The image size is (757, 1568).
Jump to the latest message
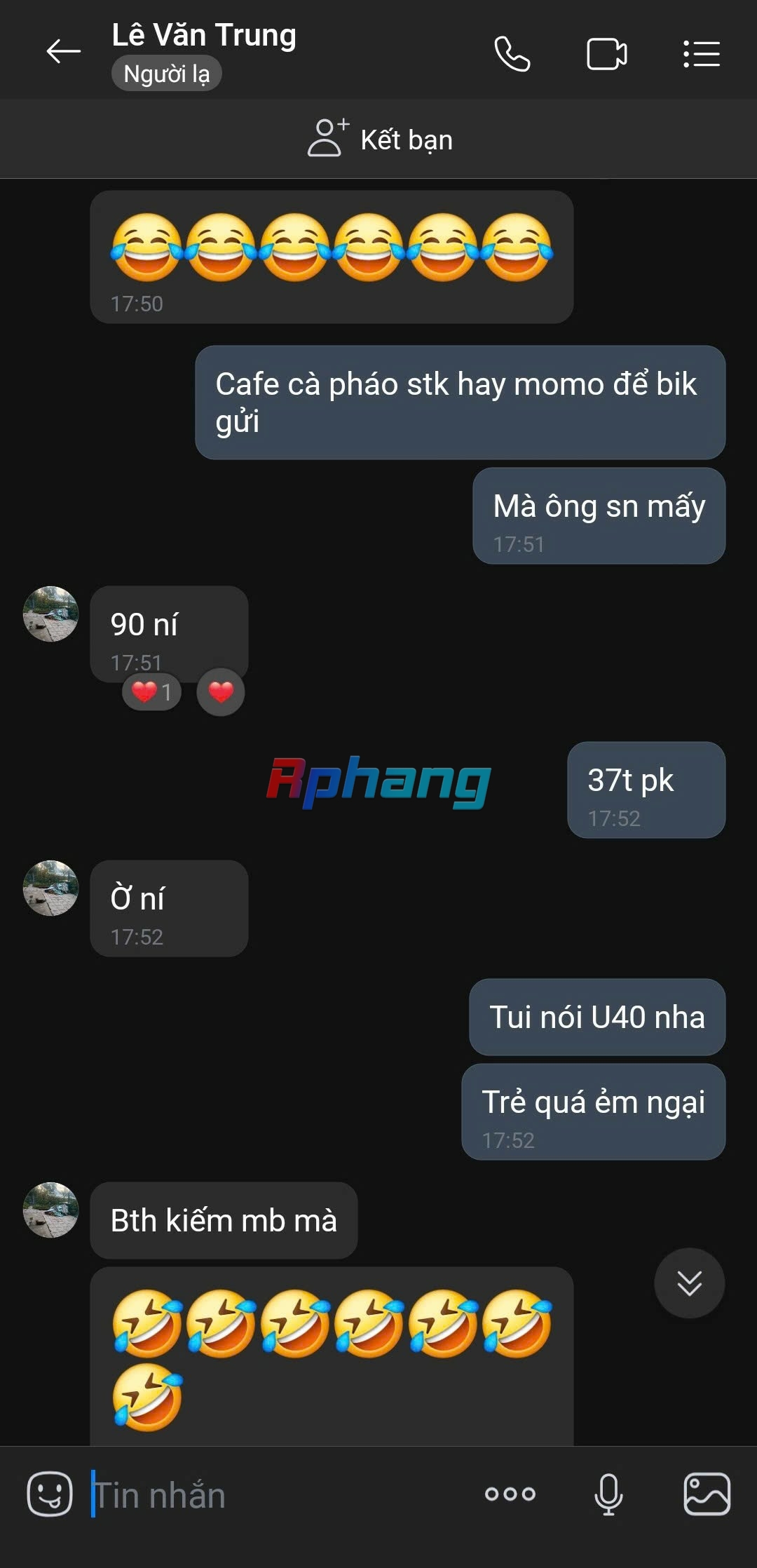pos(690,1283)
